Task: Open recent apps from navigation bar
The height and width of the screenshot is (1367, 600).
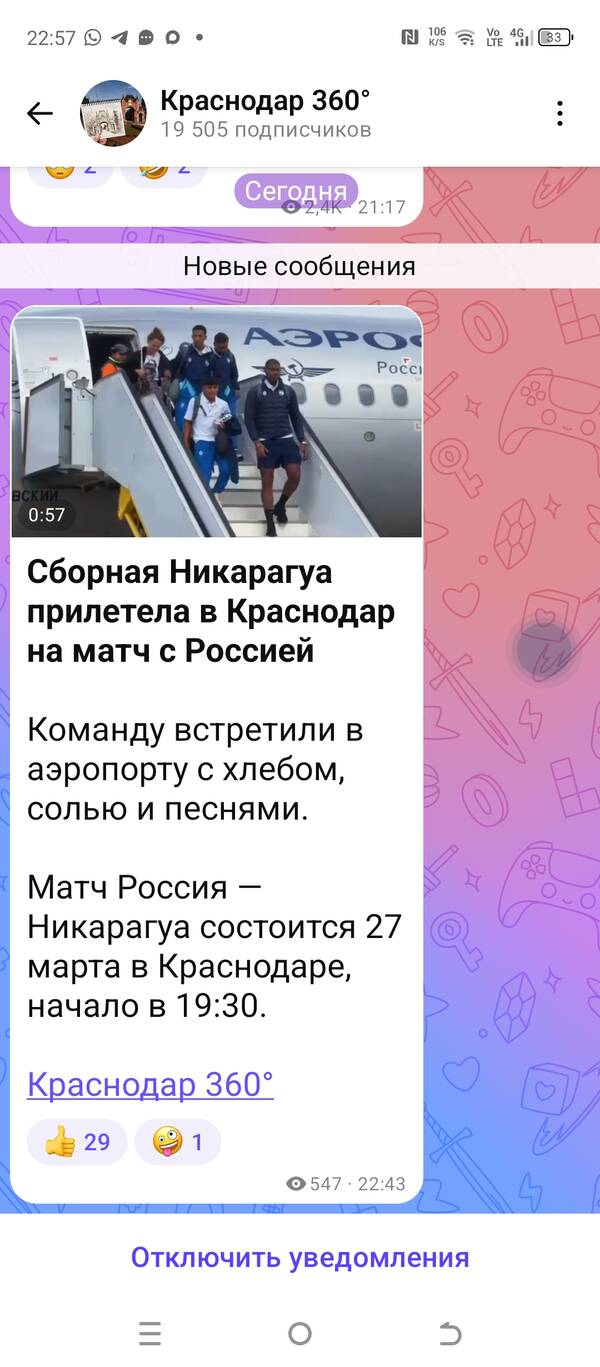Action: [x=150, y=1333]
